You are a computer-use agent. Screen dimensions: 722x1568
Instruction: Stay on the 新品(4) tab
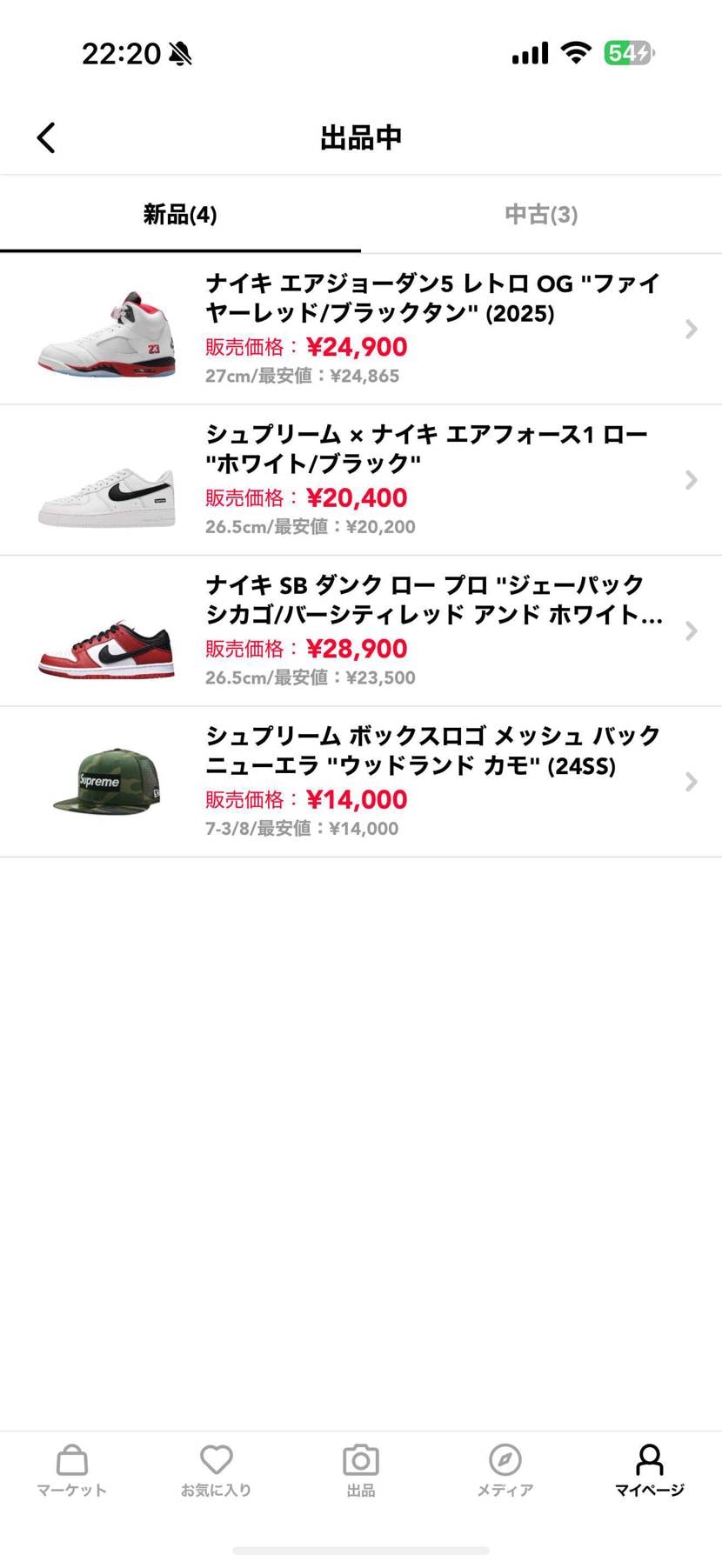[x=180, y=215]
